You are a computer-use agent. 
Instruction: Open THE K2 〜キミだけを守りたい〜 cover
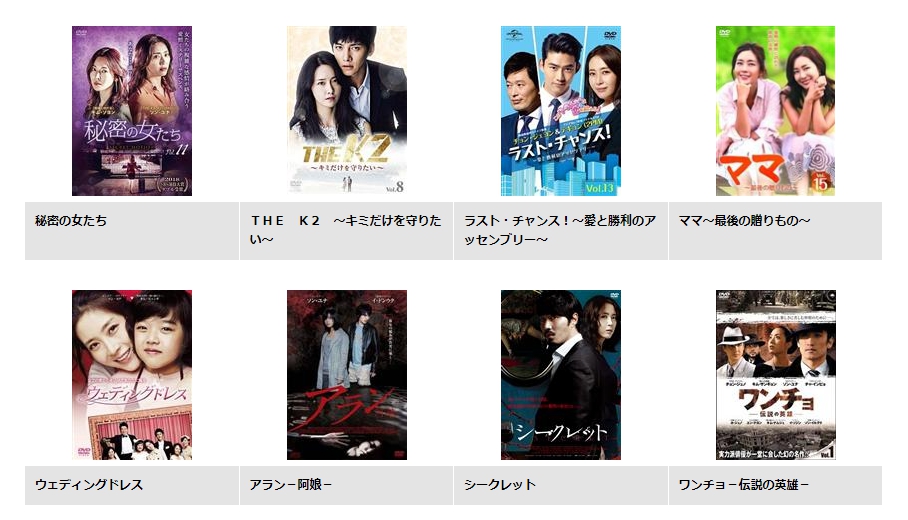coord(346,111)
